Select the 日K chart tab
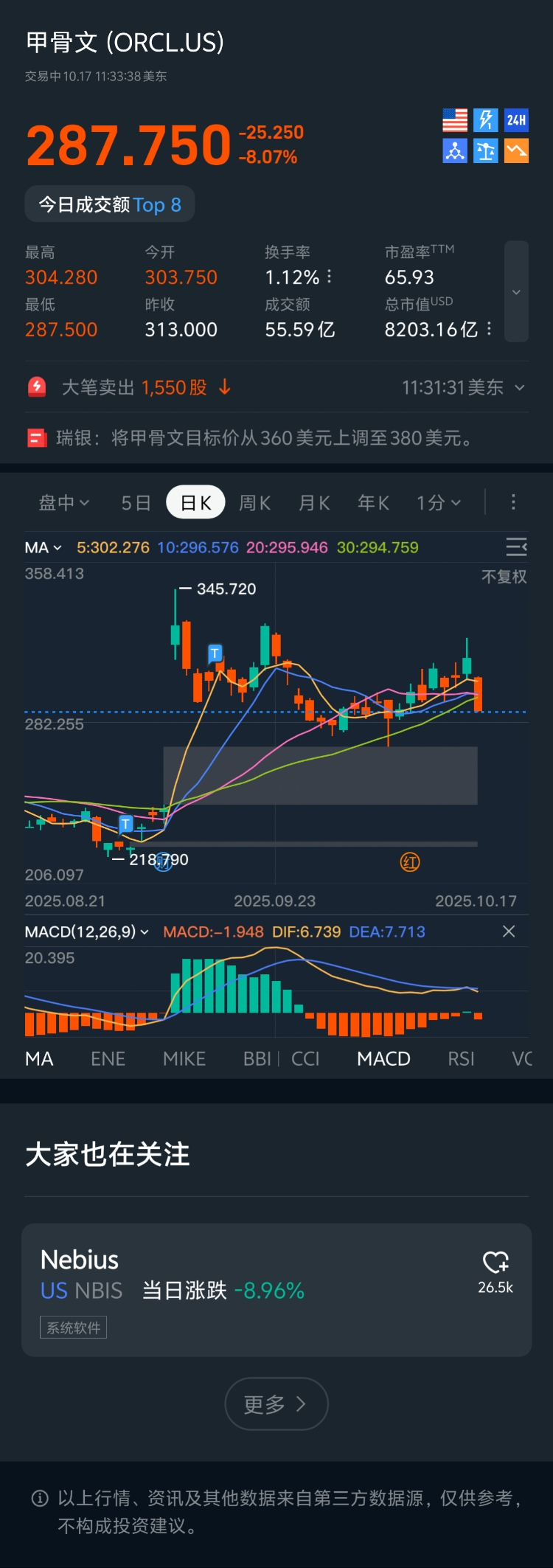This screenshot has width=553, height=1568. click(x=195, y=503)
